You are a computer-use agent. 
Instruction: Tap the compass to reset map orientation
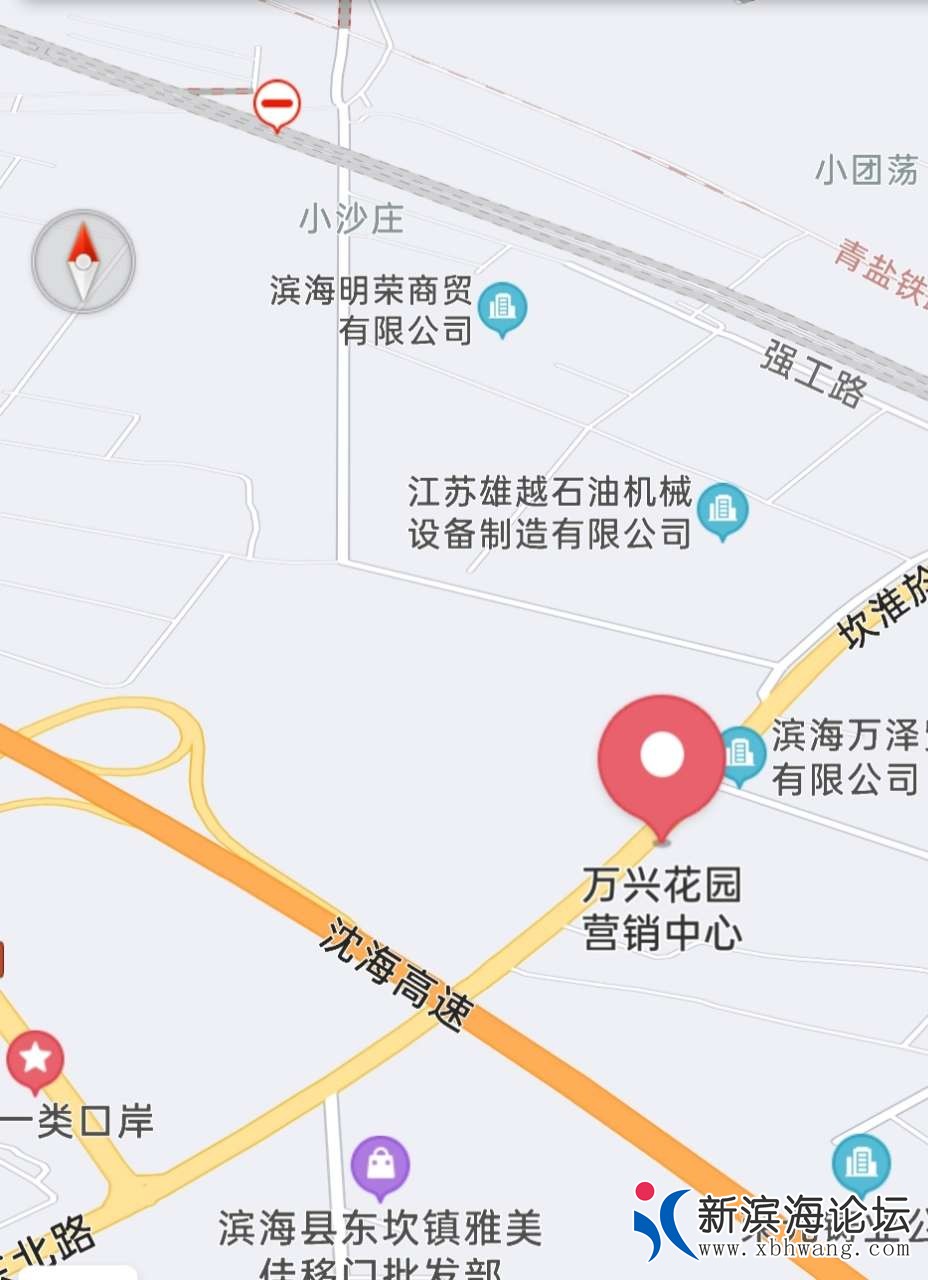(83, 261)
